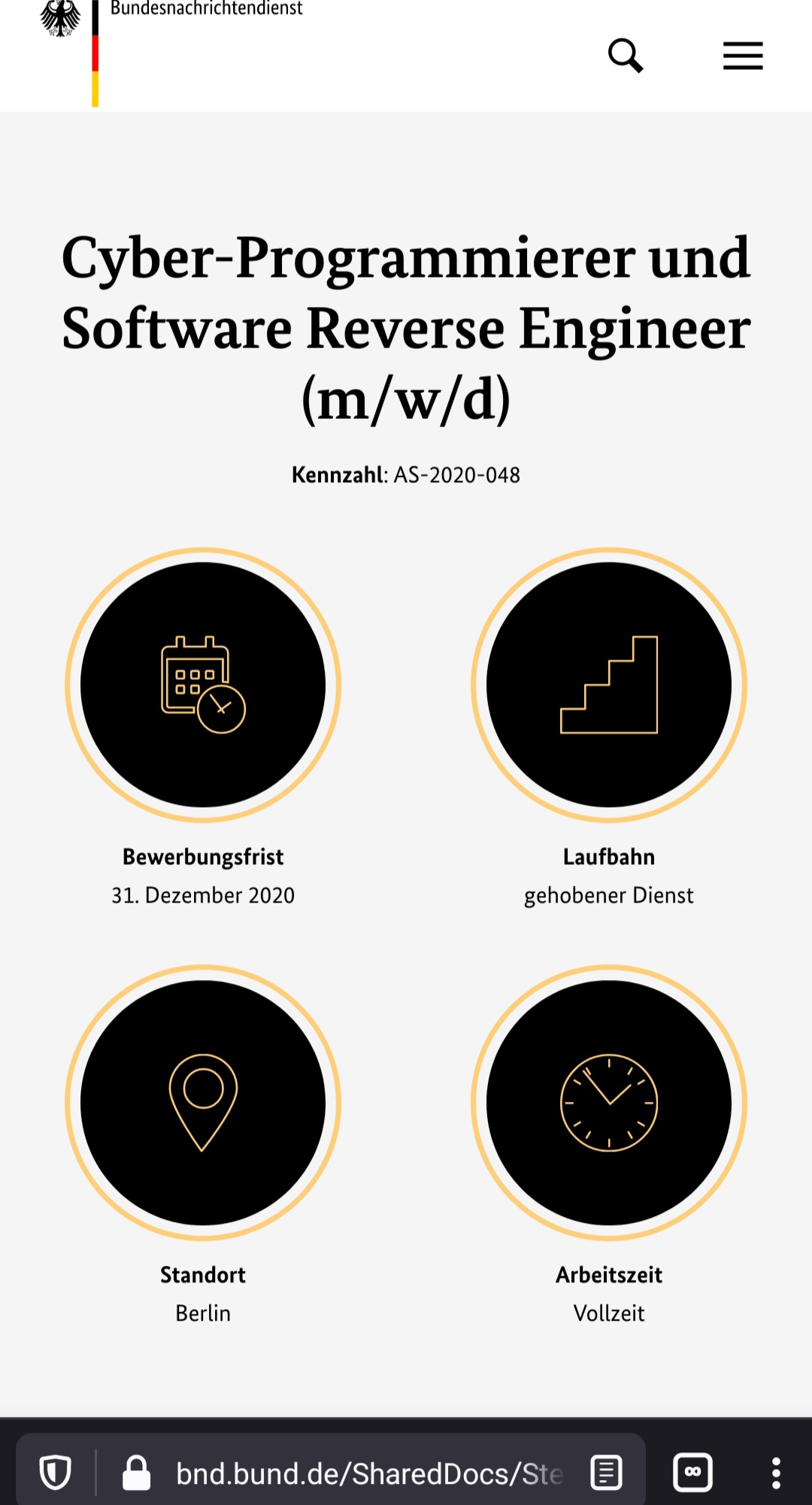View the site security lock info
This screenshot has height=1505, width=812.
pos(136,1473)
